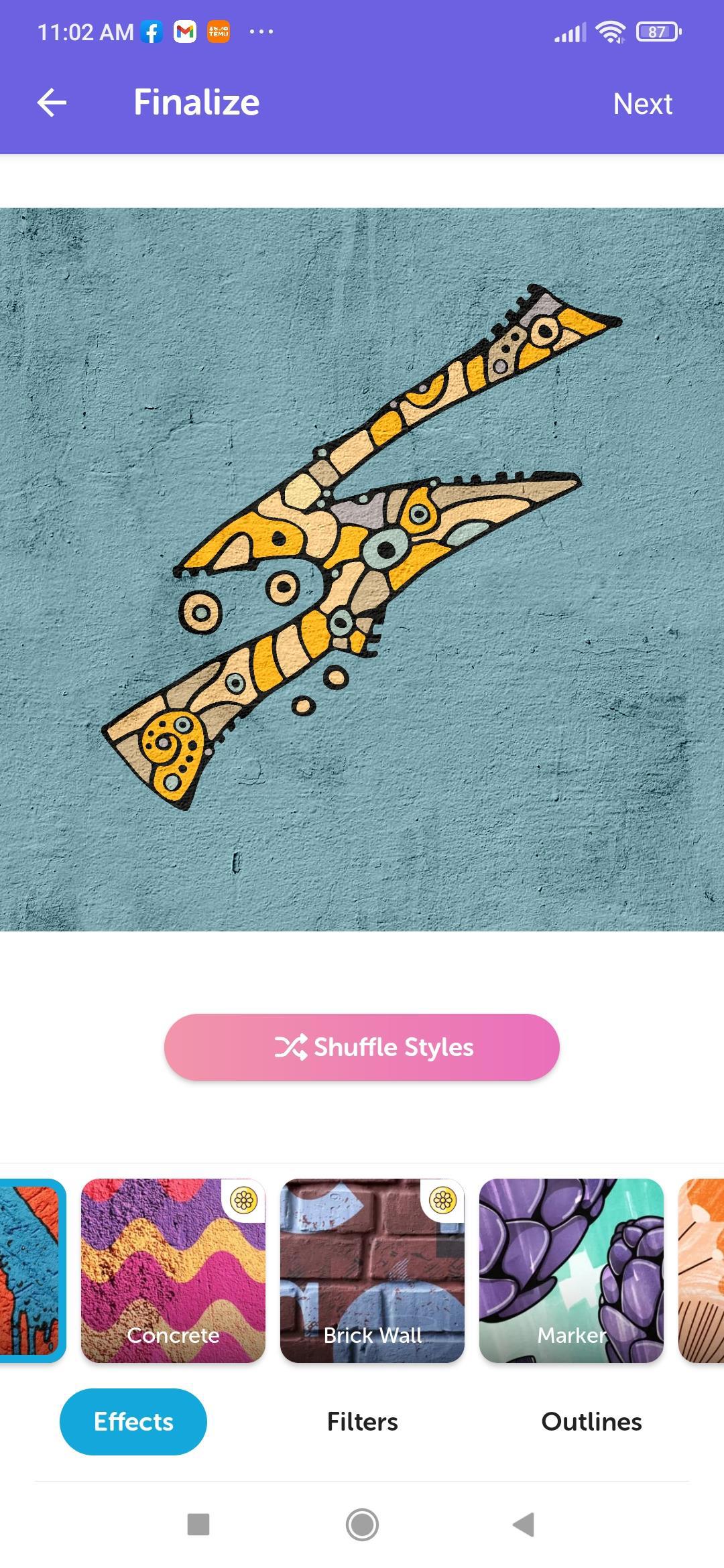Apply the Concrete effect

173,1270
